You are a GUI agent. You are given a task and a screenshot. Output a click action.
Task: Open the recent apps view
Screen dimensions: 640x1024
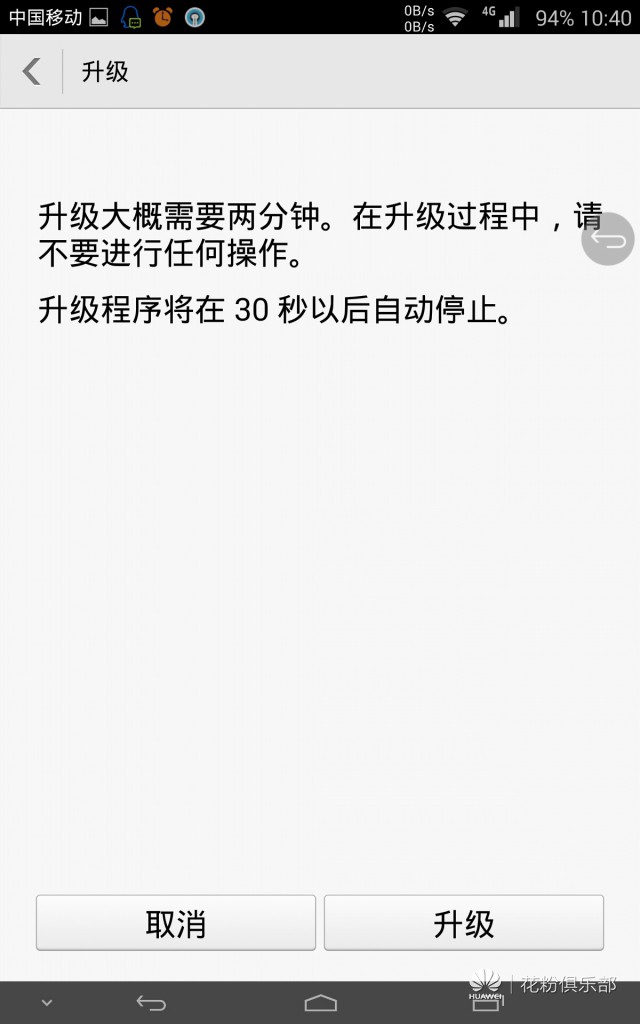pos(486,1002)
